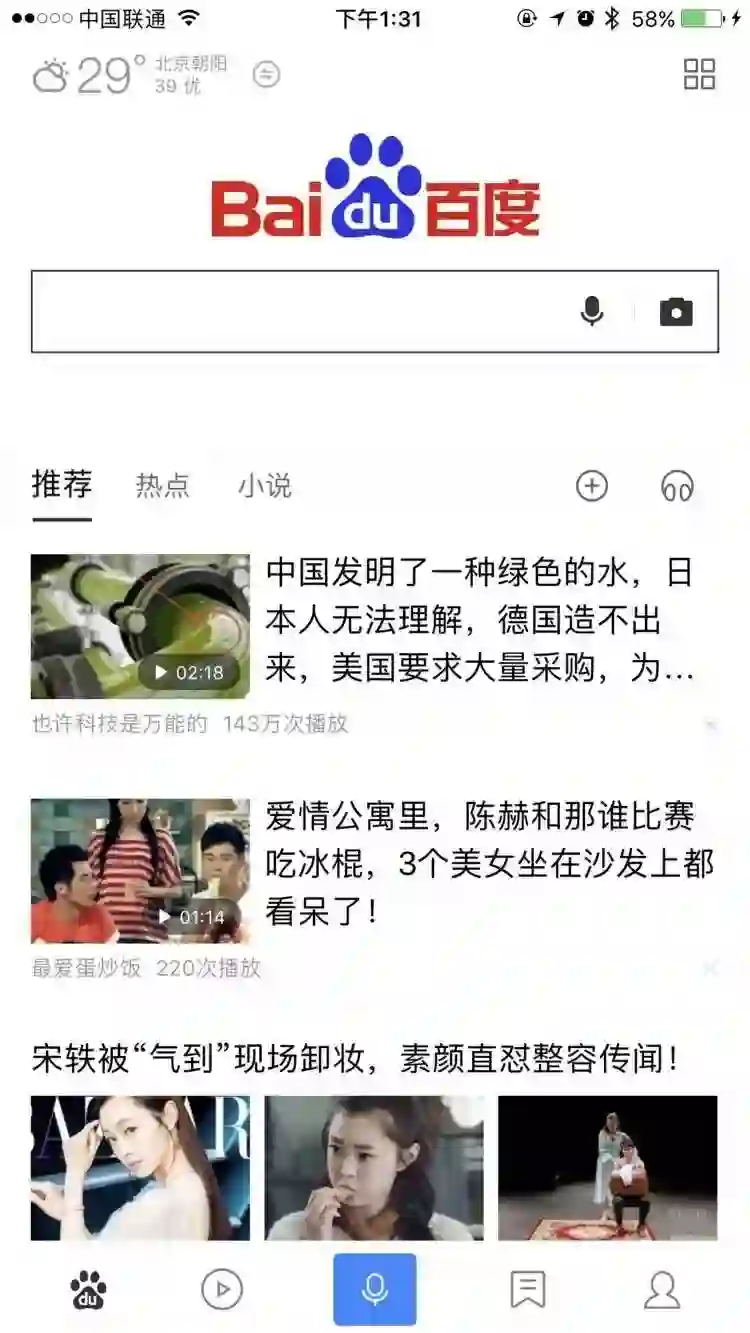Viewport: 750px width, 1333px height.
Task: Open the profile tab in bottom bar
Action: coord(662,1290)
